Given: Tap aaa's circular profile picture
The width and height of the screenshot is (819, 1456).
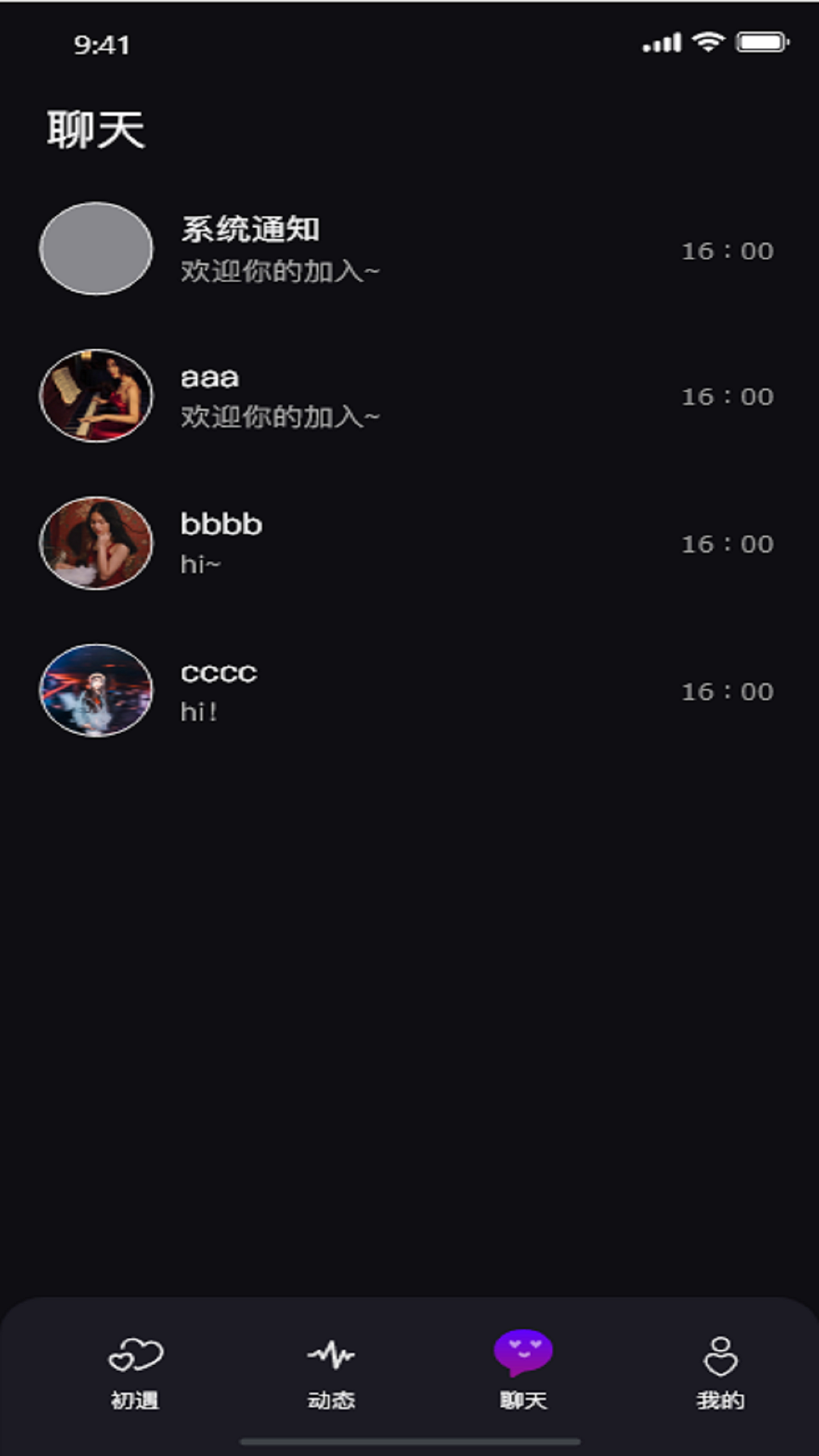Looking at the screenshot, I should coord(96,396).
